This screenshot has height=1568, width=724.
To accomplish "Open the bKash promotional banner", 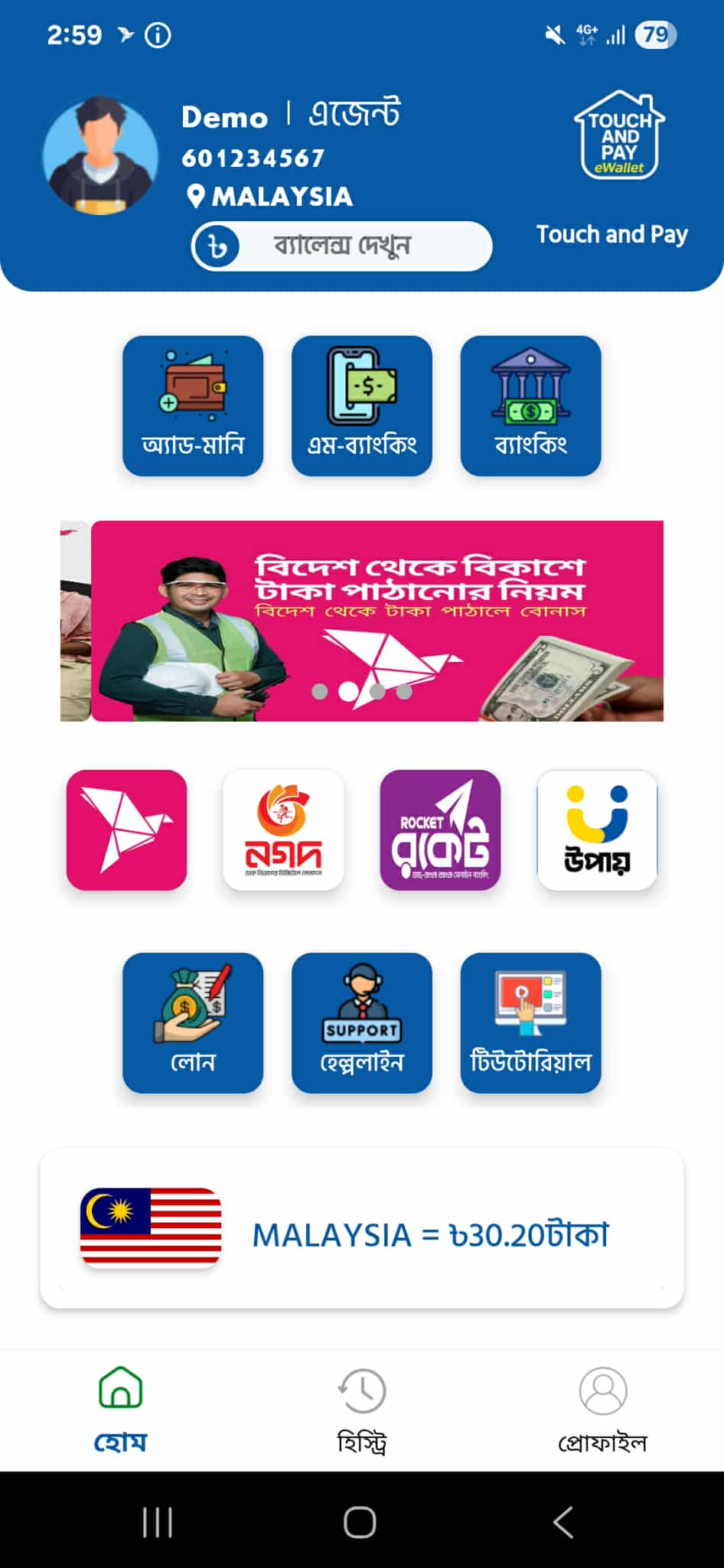I will tap(377, 621).
